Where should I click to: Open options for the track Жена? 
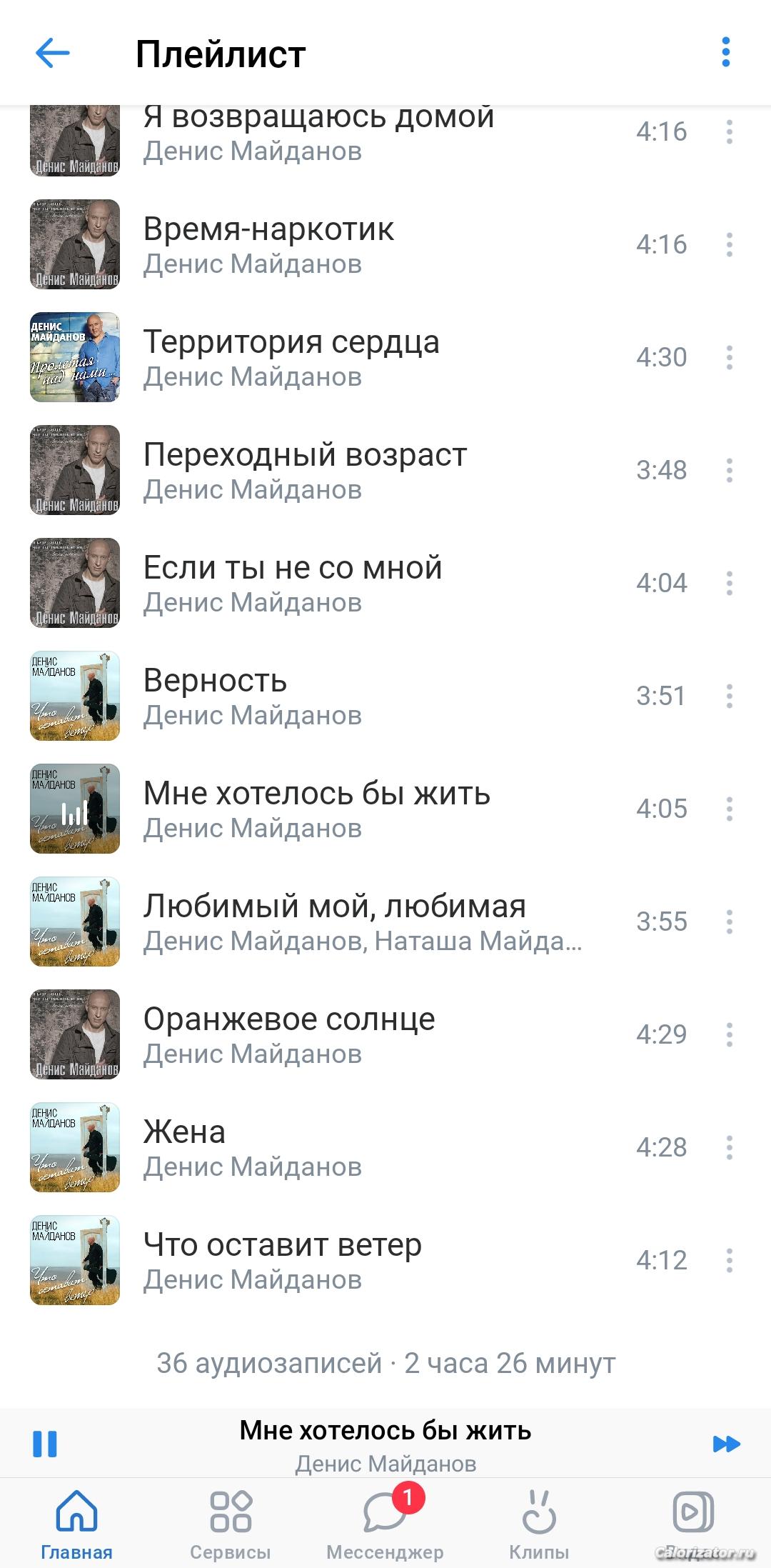[x=729, y=1147]
